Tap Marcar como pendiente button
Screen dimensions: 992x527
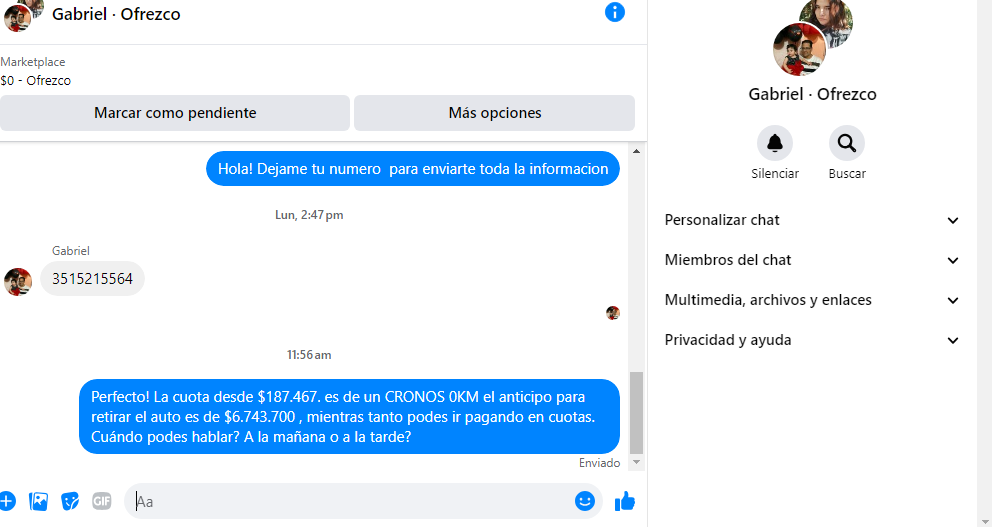175,113
